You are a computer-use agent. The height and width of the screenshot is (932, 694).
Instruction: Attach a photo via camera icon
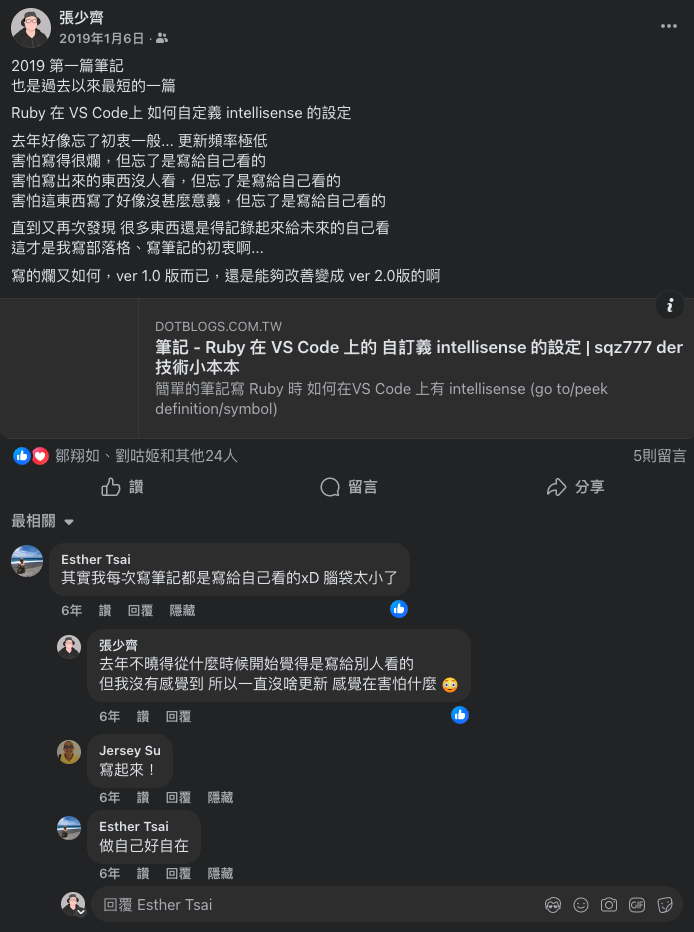609,905
